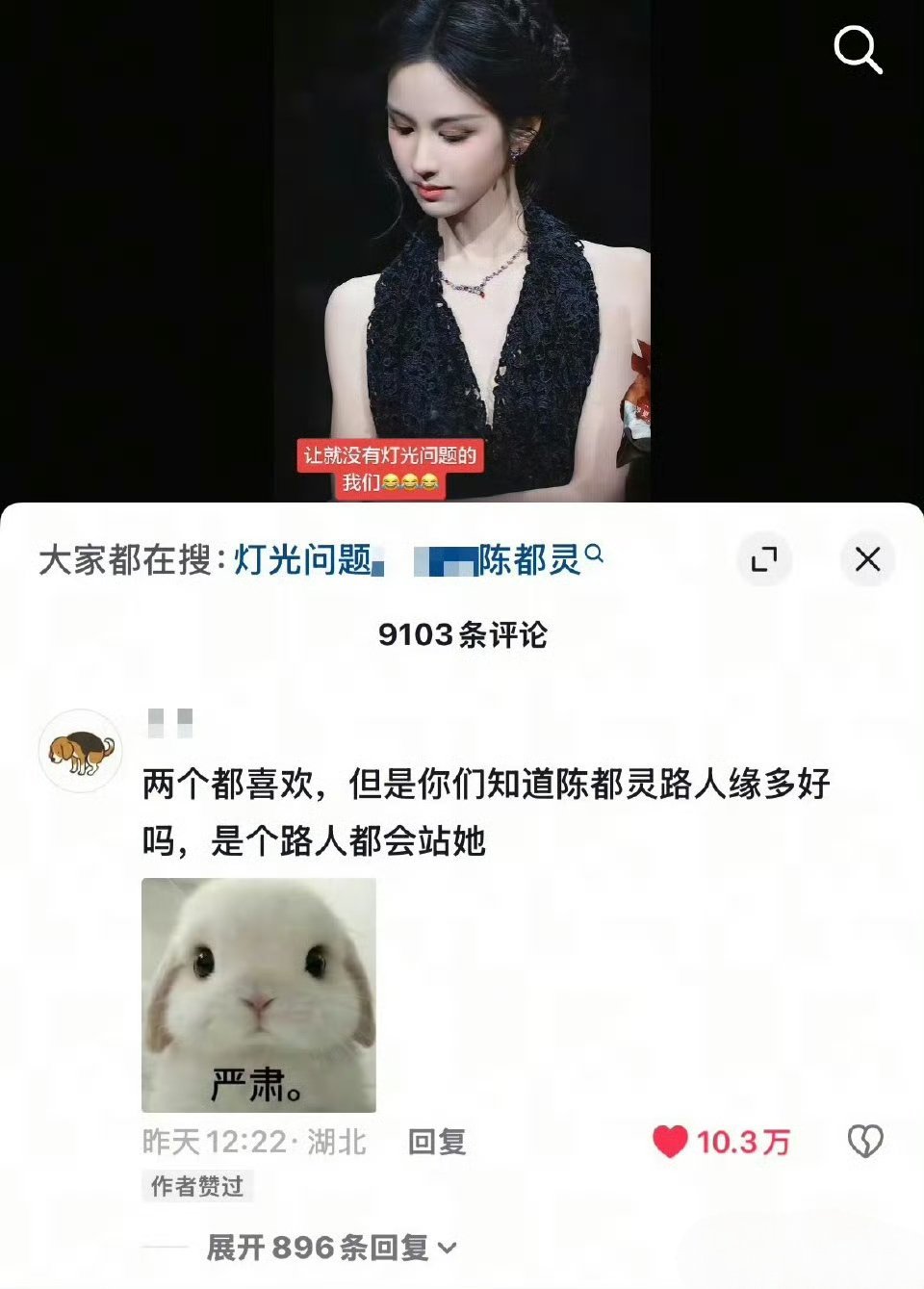Click the search magnifier at top right

[x=858, y=50]
